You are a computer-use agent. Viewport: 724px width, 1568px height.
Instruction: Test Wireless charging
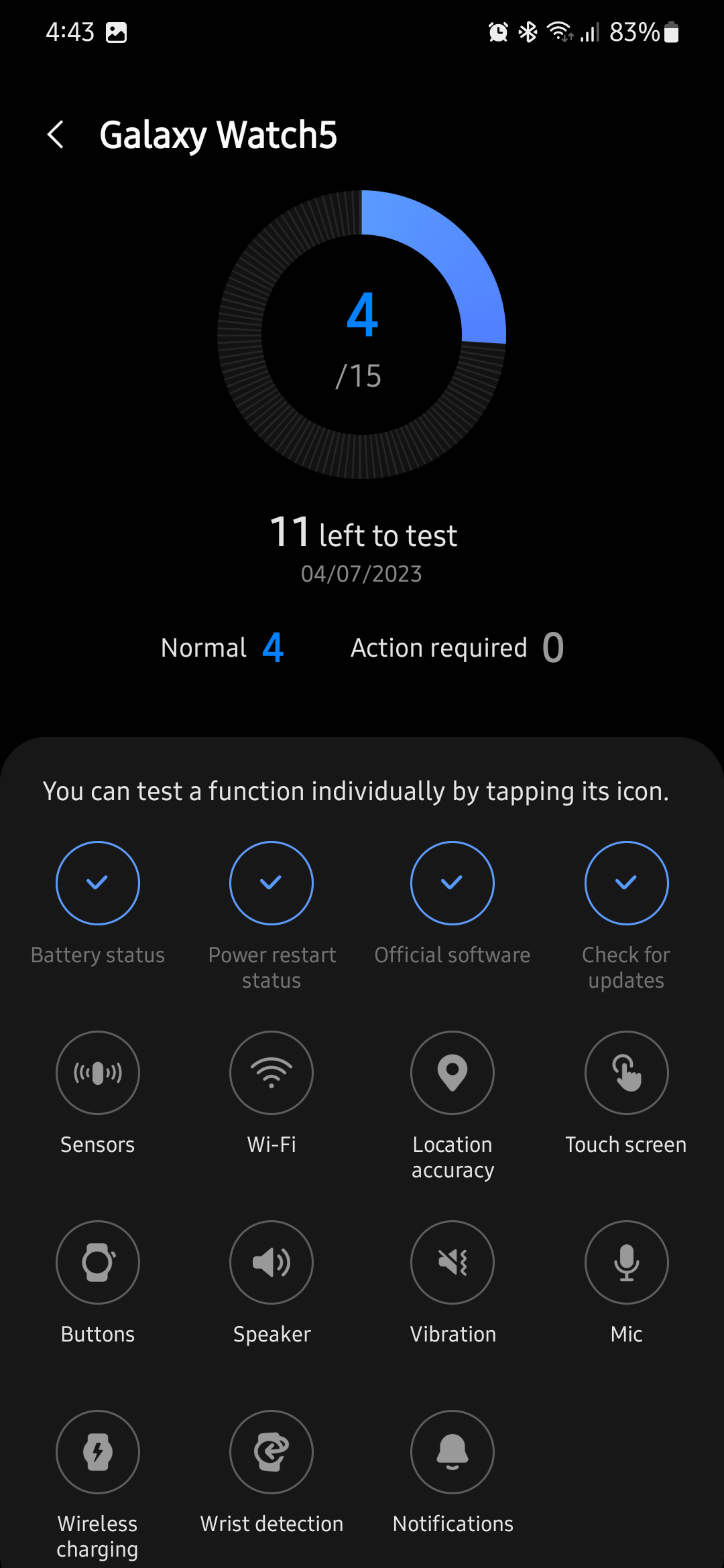pyautogui.click(x=98, y=1452)
